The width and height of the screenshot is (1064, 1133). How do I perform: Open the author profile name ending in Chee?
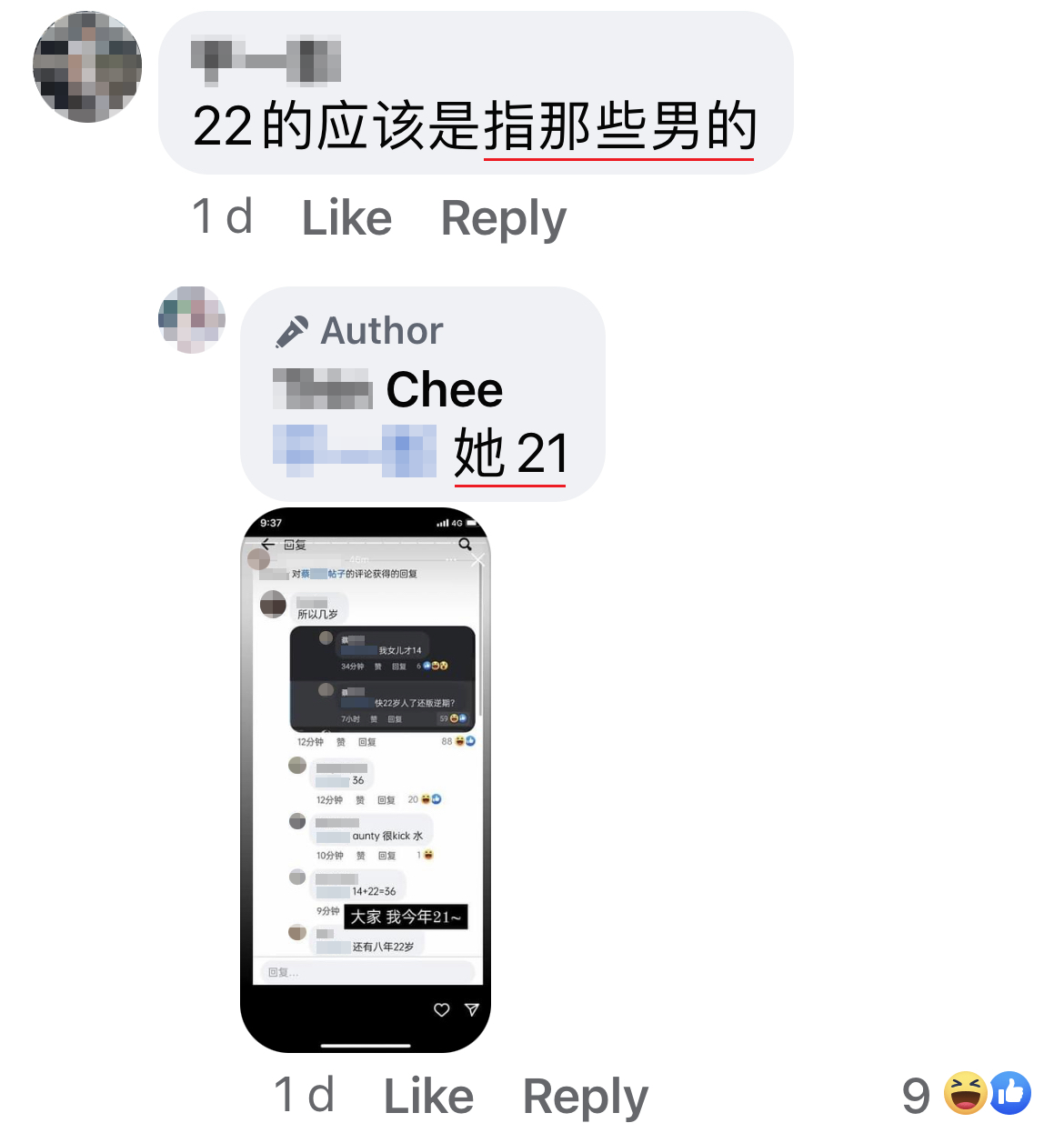(388, 390)
